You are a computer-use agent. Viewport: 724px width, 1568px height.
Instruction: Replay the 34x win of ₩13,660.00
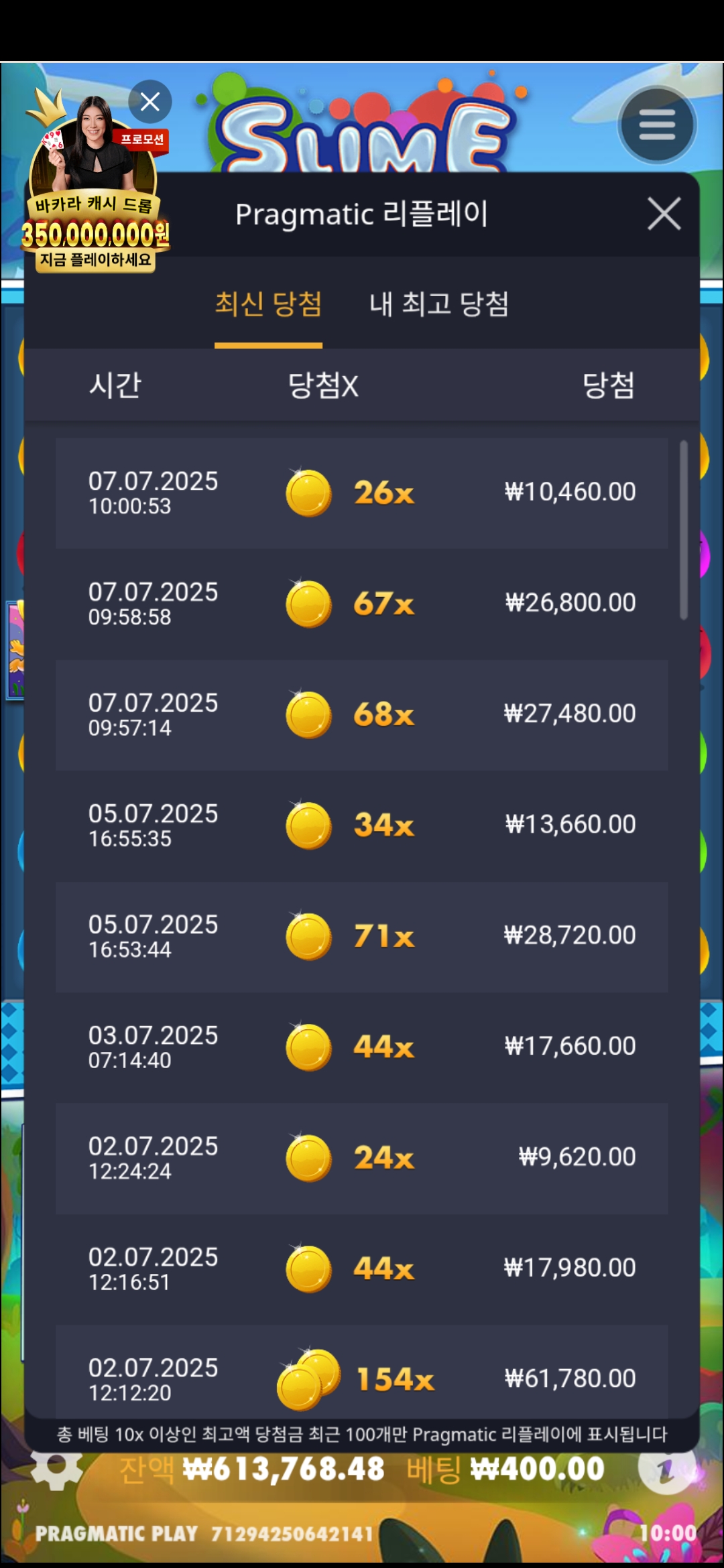362,826
